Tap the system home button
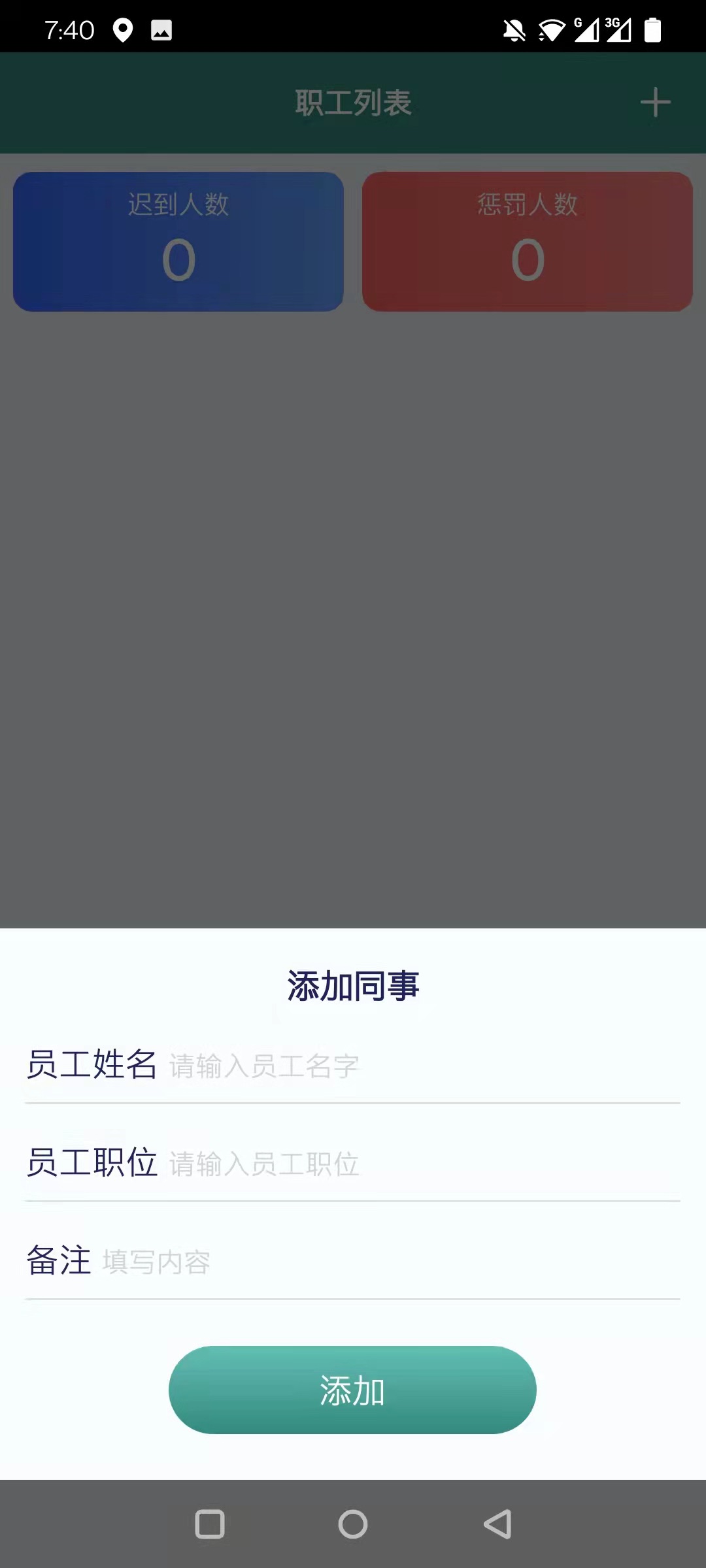This screenshot has height=1568, width=706. (x=353, y=1524)
